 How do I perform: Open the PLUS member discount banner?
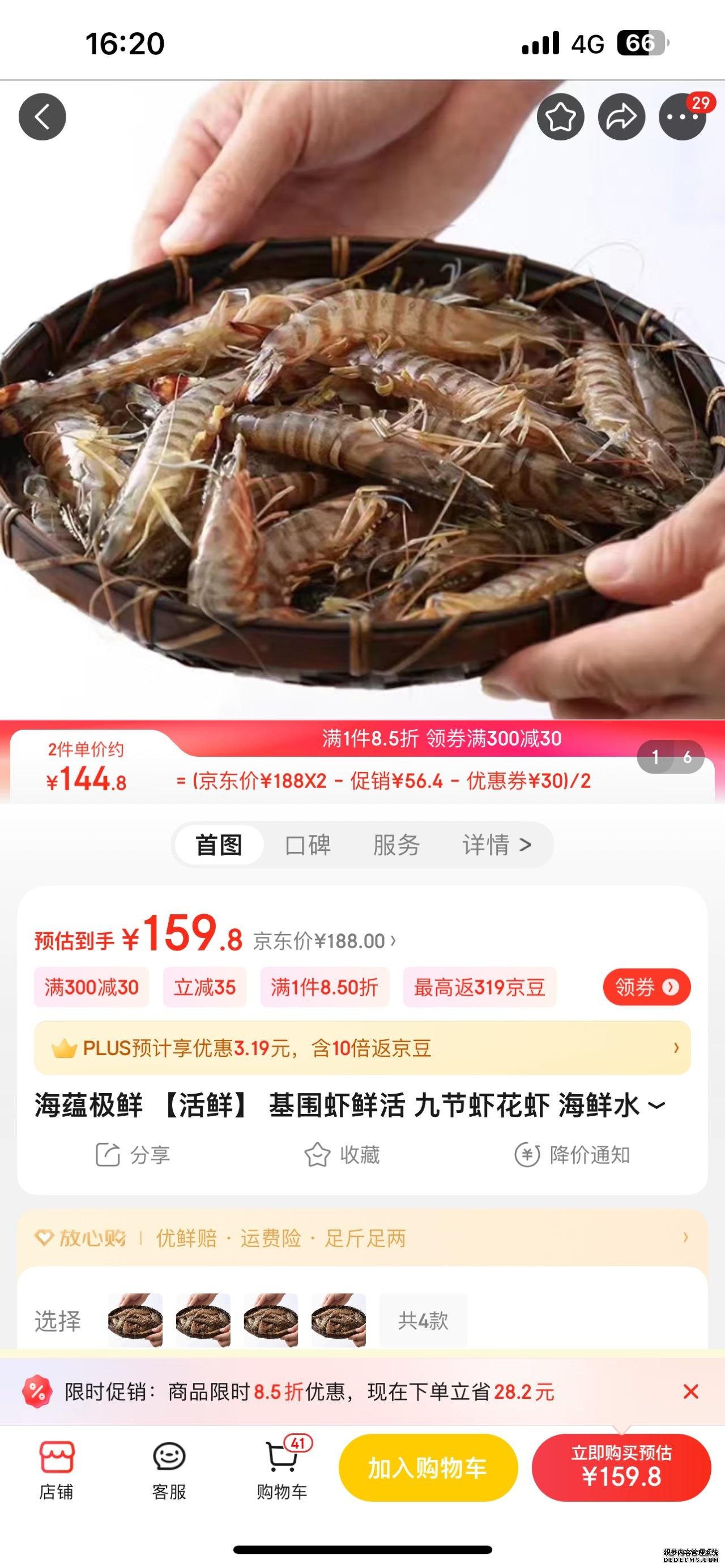pyautogui.click(x=362, y=1048)
